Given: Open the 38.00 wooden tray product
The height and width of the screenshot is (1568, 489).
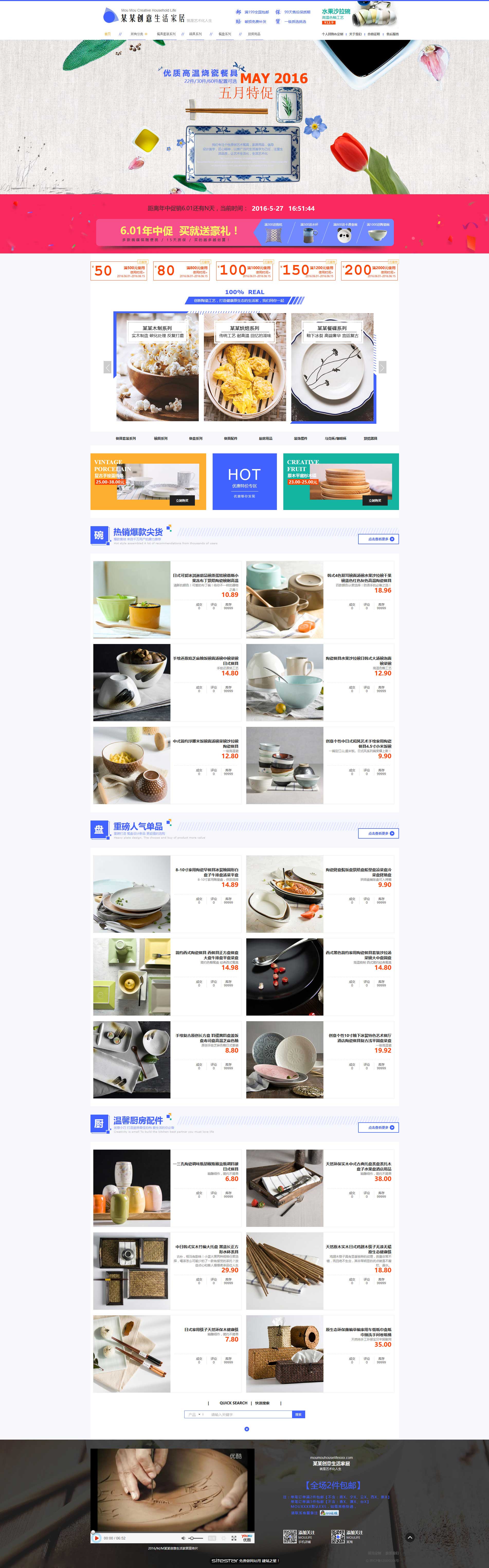Looking at the screenshot, I should (x=320, y=1187).
